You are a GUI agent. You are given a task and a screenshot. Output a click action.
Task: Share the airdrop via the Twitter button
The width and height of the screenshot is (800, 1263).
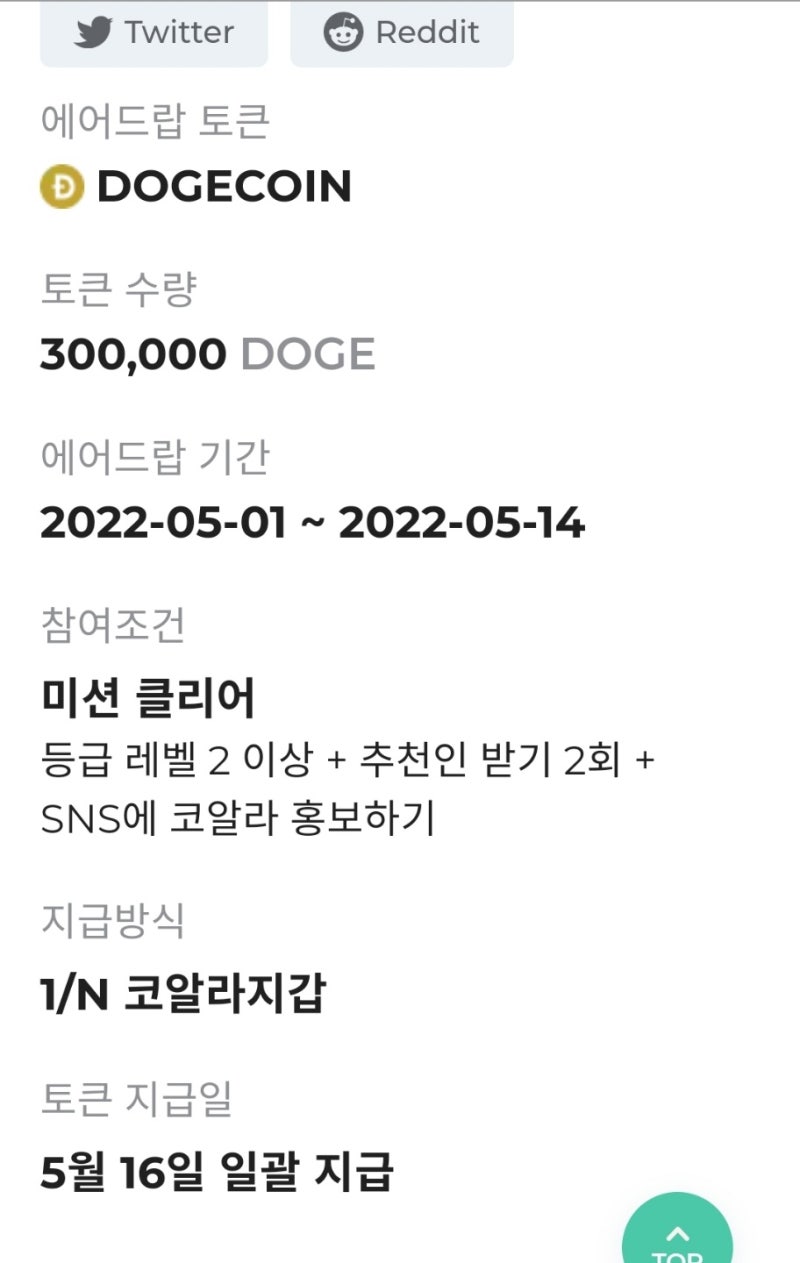click(x=154, y=31)
